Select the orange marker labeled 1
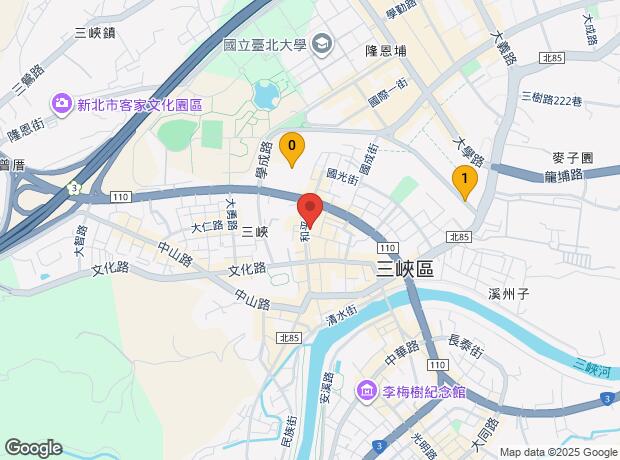This screenshot has width=620, height=460. tap(465, 180)
